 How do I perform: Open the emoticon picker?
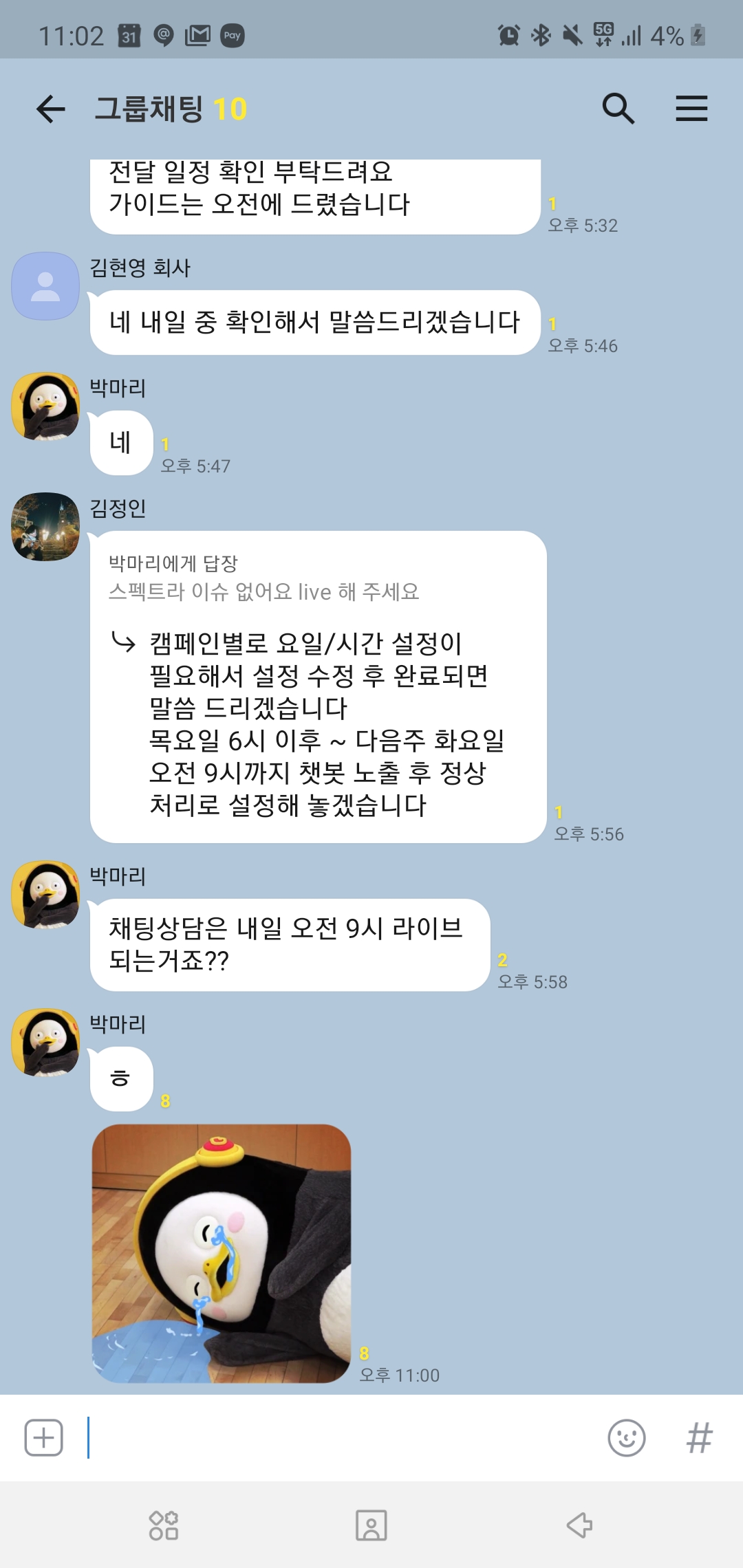point(626,1437)
